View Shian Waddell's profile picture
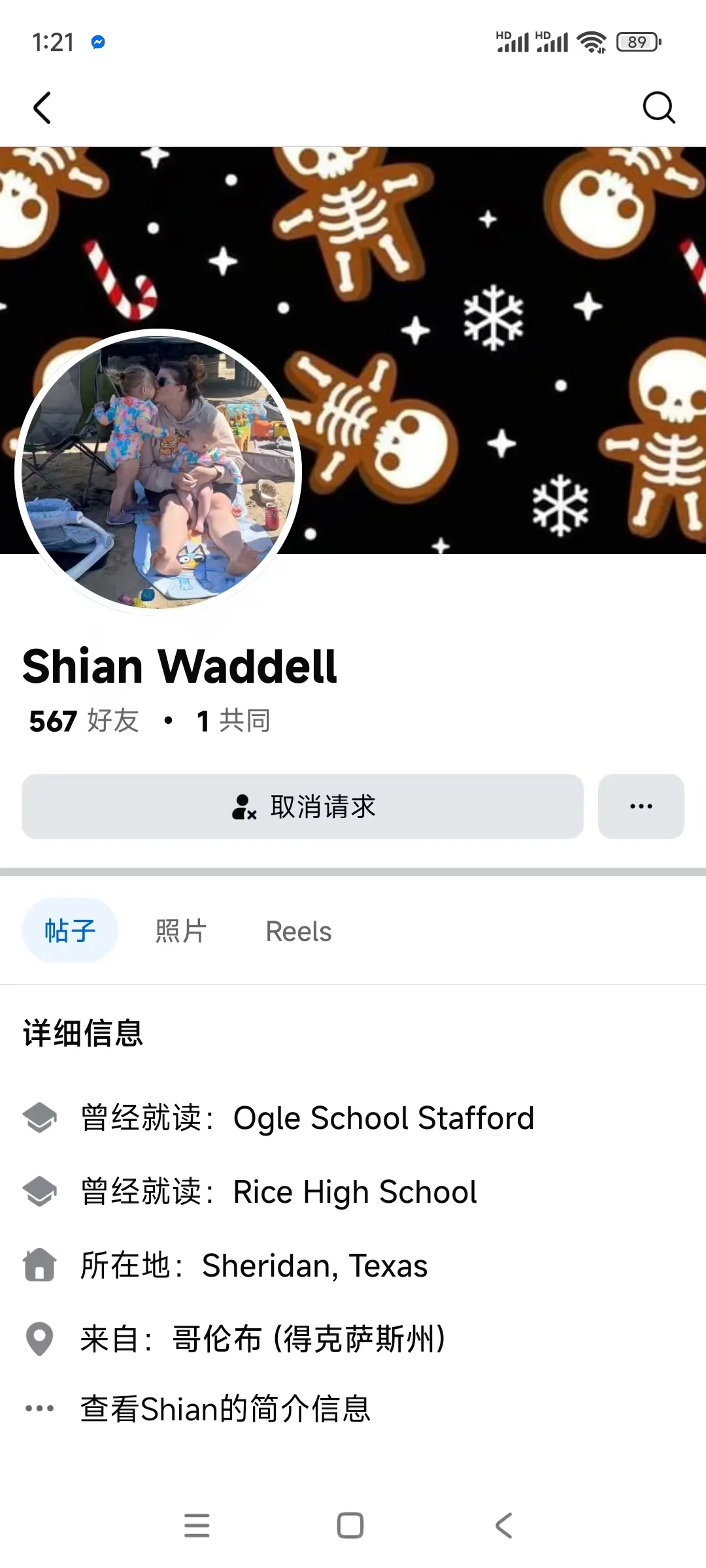 [x=158, y=472]
